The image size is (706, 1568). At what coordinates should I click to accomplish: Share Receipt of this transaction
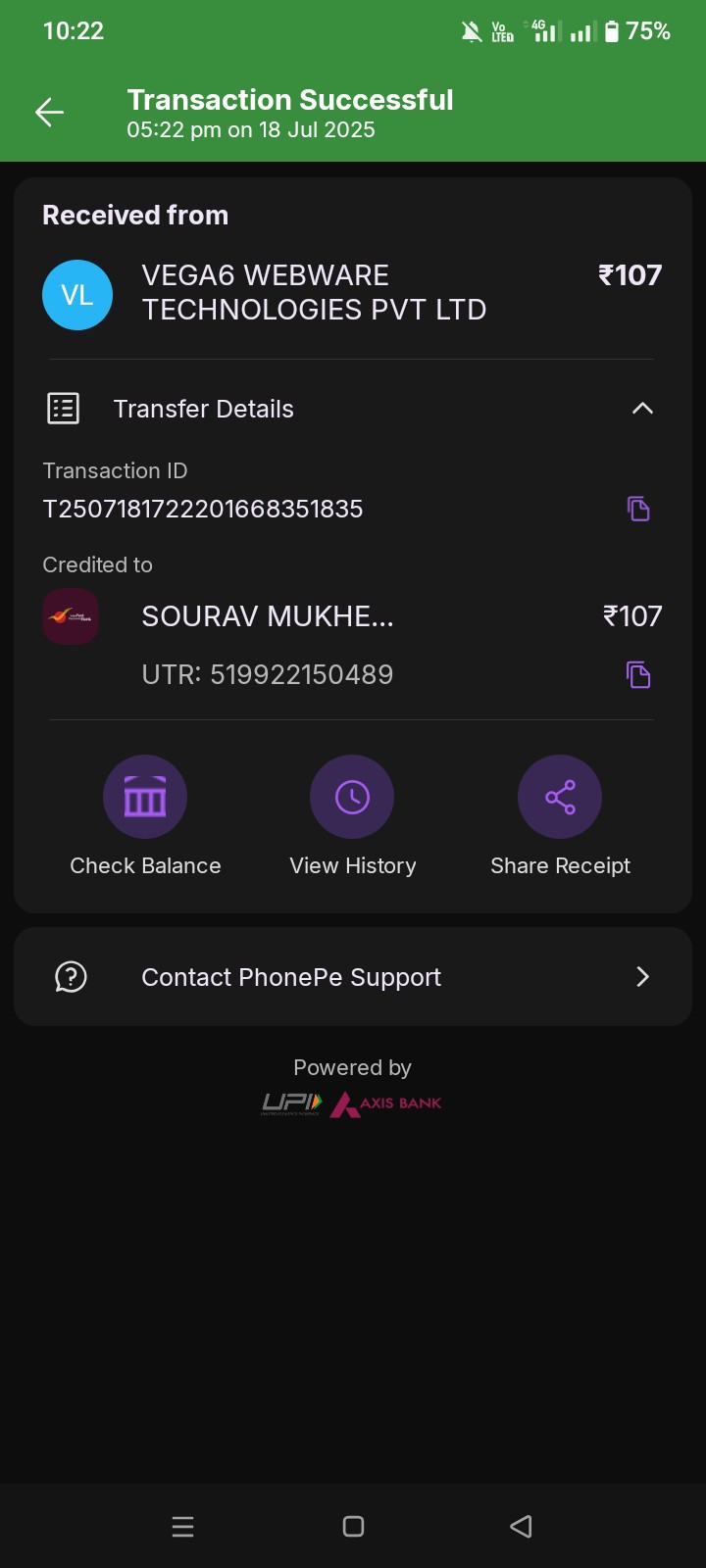[x=560, y=798]
